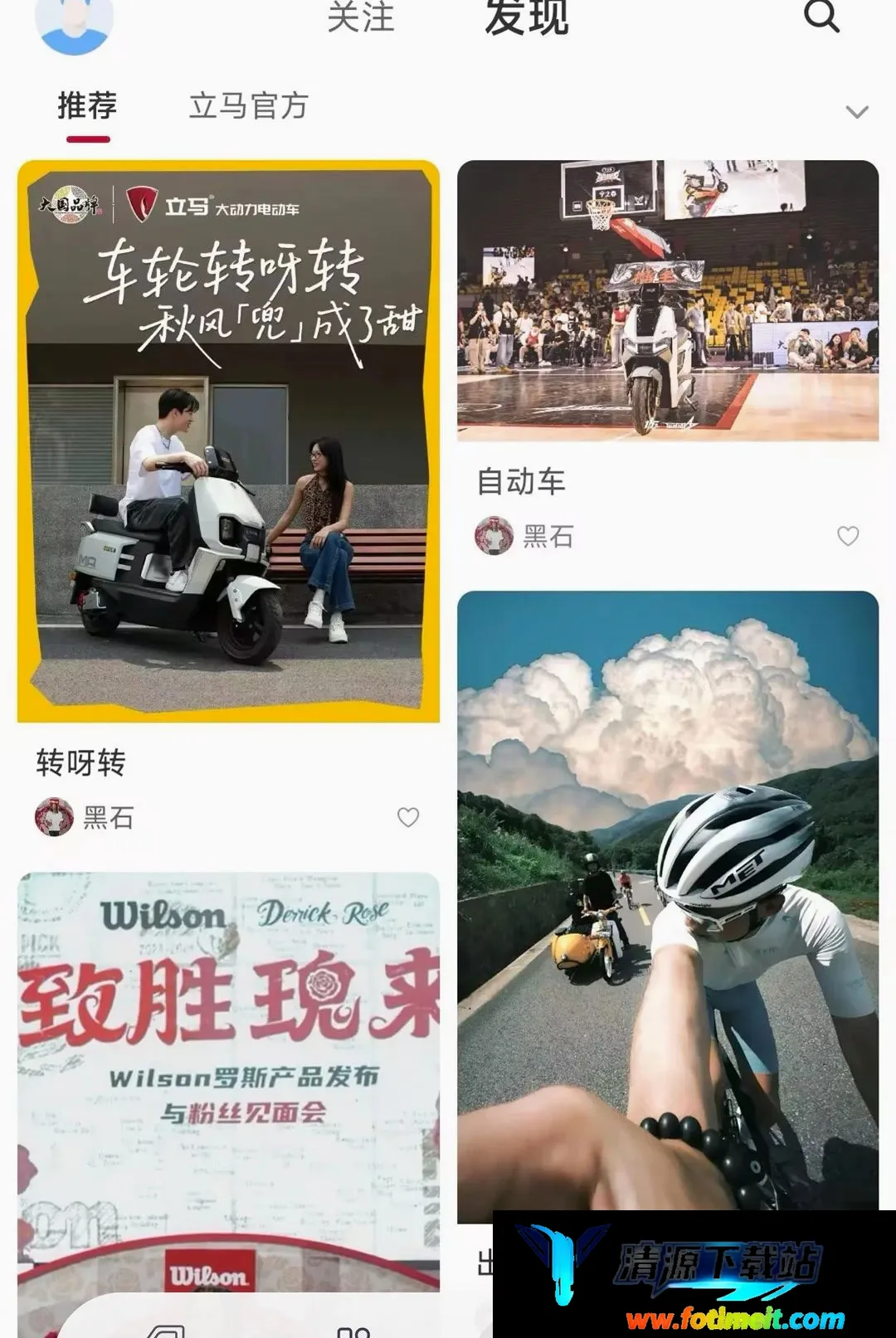The width and height of the screenshot is (896, 1338).
Task: Open the search magnifier icon
Action: (821, 16)
